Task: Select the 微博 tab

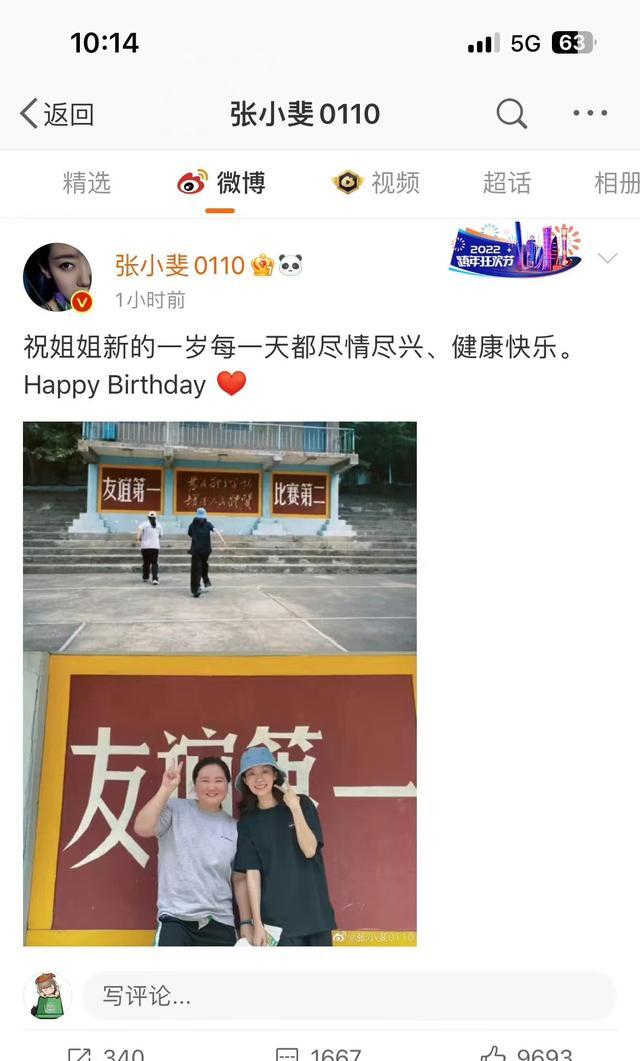Action: [221, 183]
